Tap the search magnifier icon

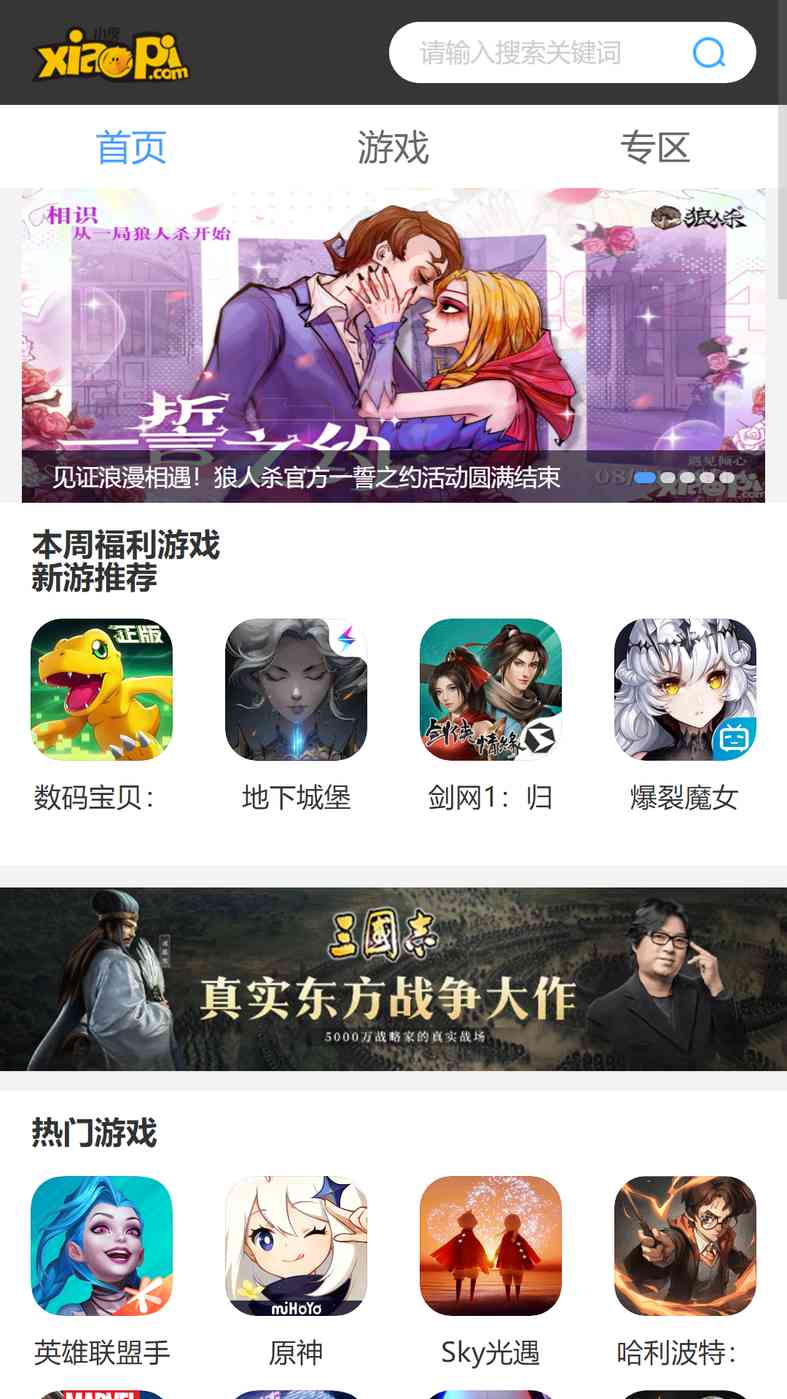(709, 52)
